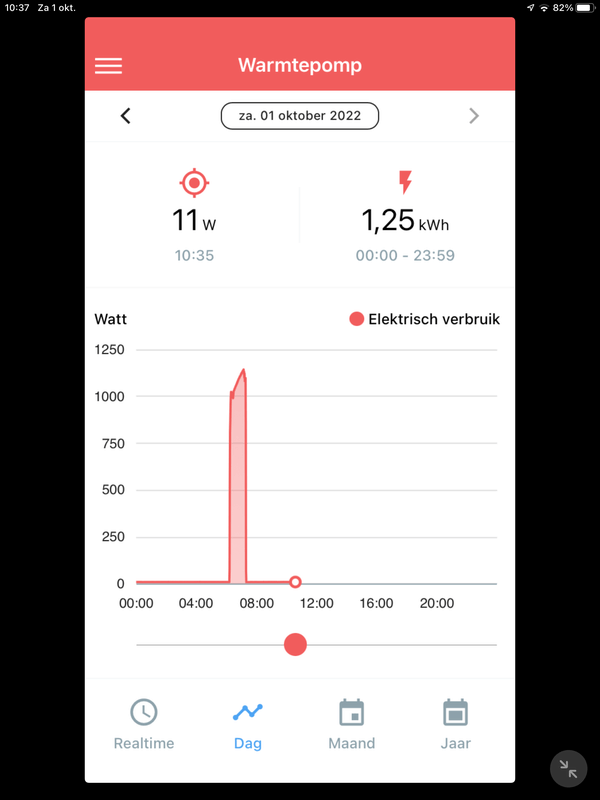This screenshot has width=600, height=800.
Task: Toggle the Elektrisch verbruik legend series
Action: 424,320
